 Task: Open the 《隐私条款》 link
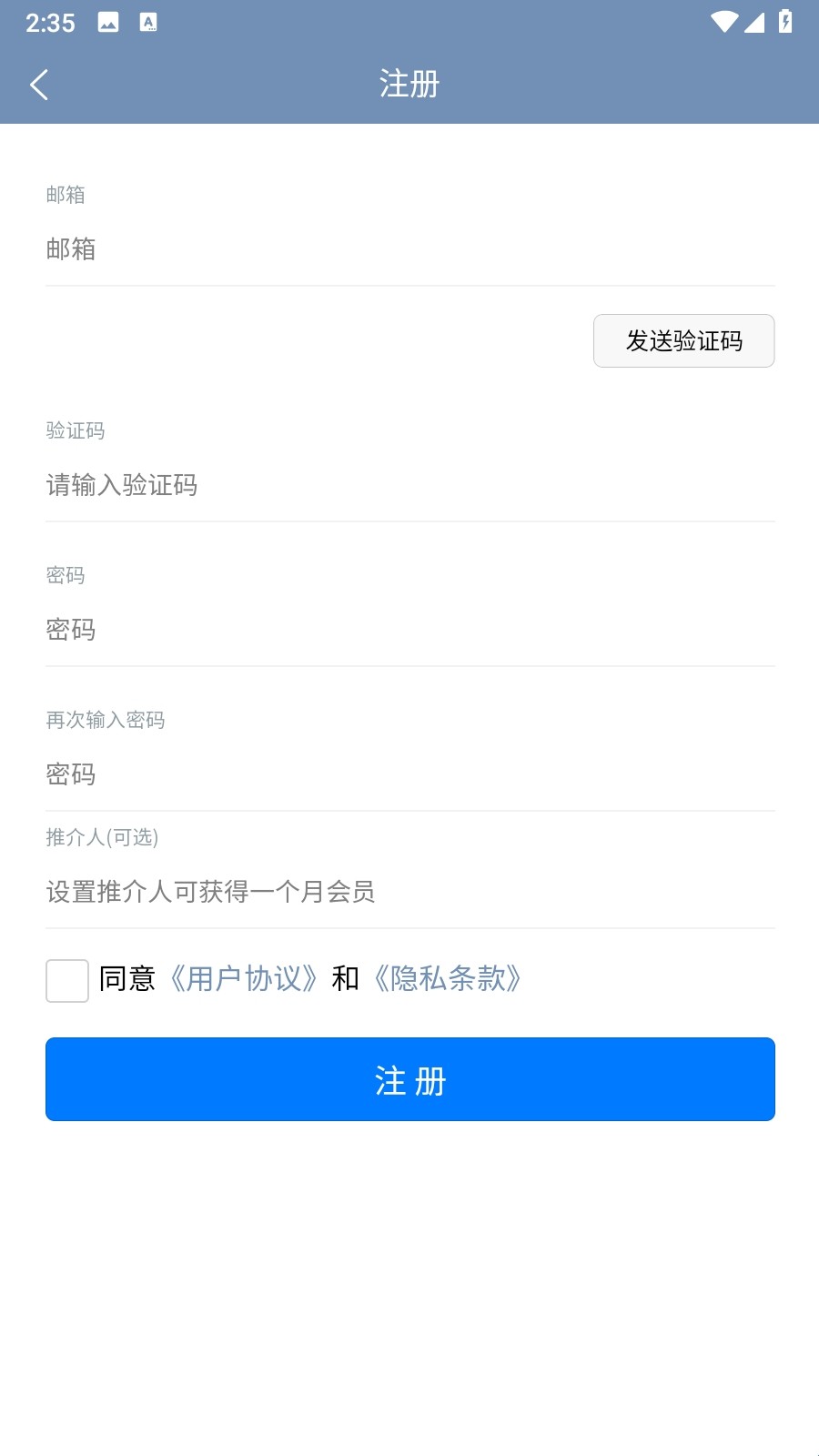(x=448, y=979)
